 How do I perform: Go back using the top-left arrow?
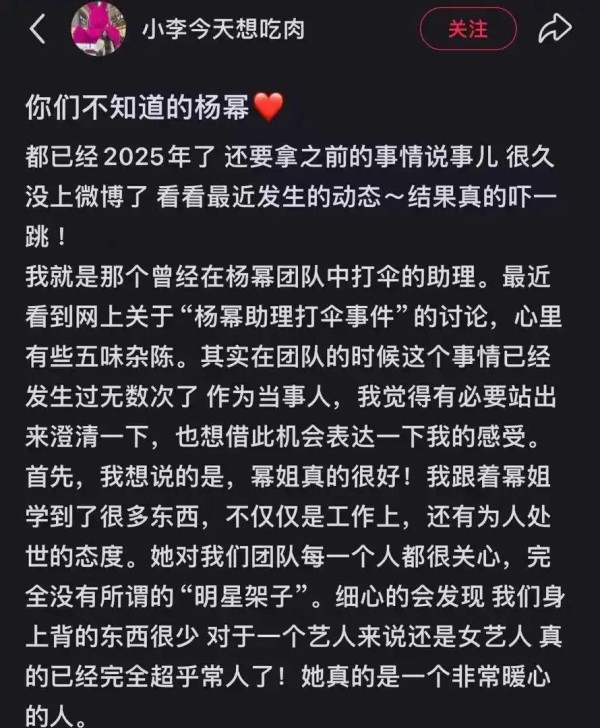[38, 29]
